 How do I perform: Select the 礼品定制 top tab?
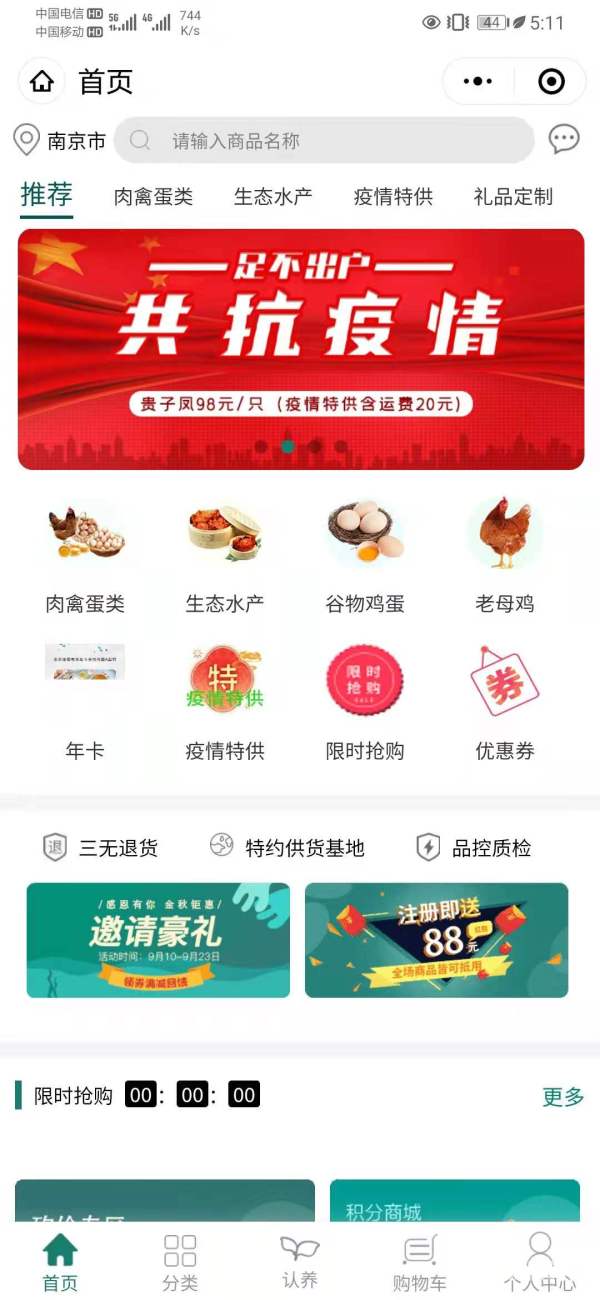point(513,197)
